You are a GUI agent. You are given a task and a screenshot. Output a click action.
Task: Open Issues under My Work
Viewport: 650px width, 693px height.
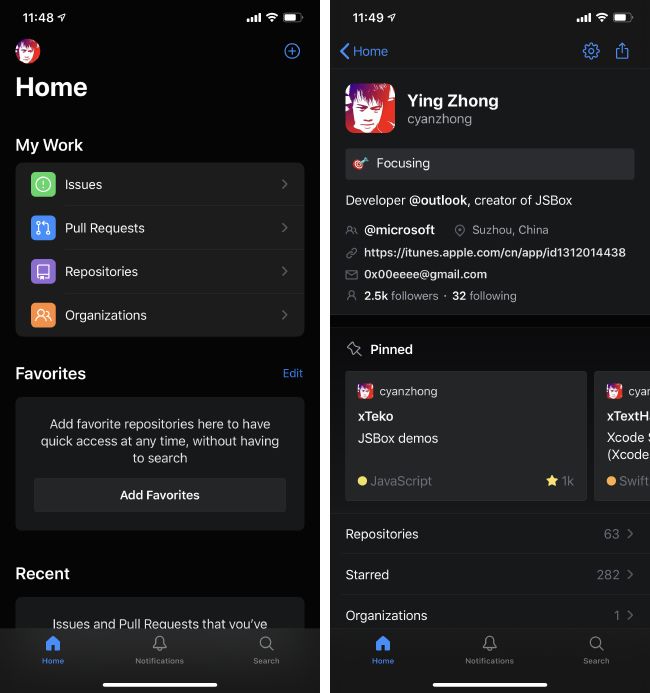(x=160, y=185)
